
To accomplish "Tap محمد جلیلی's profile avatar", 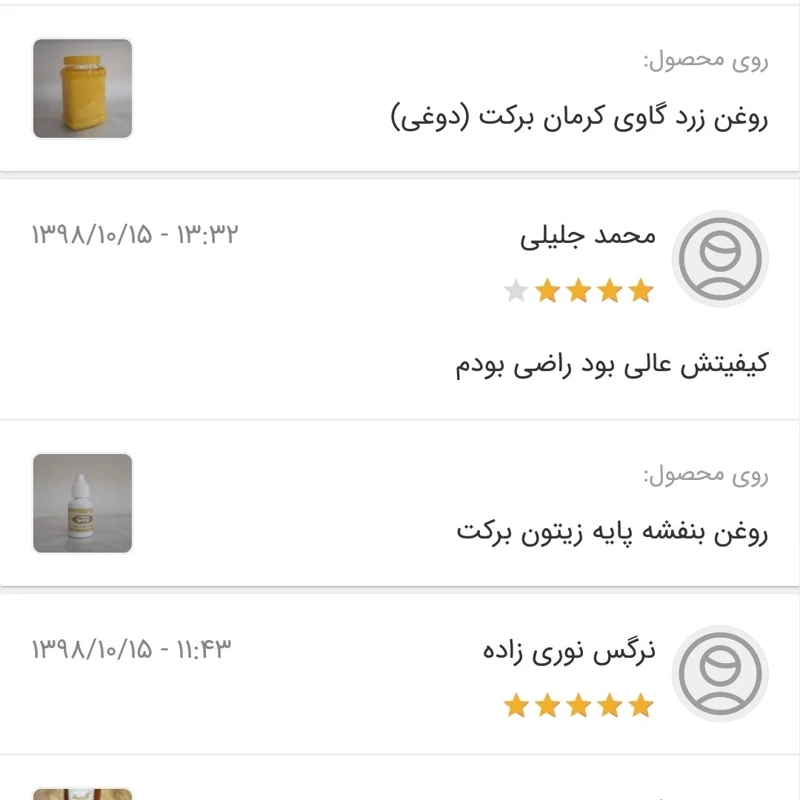I will (719, 259).
